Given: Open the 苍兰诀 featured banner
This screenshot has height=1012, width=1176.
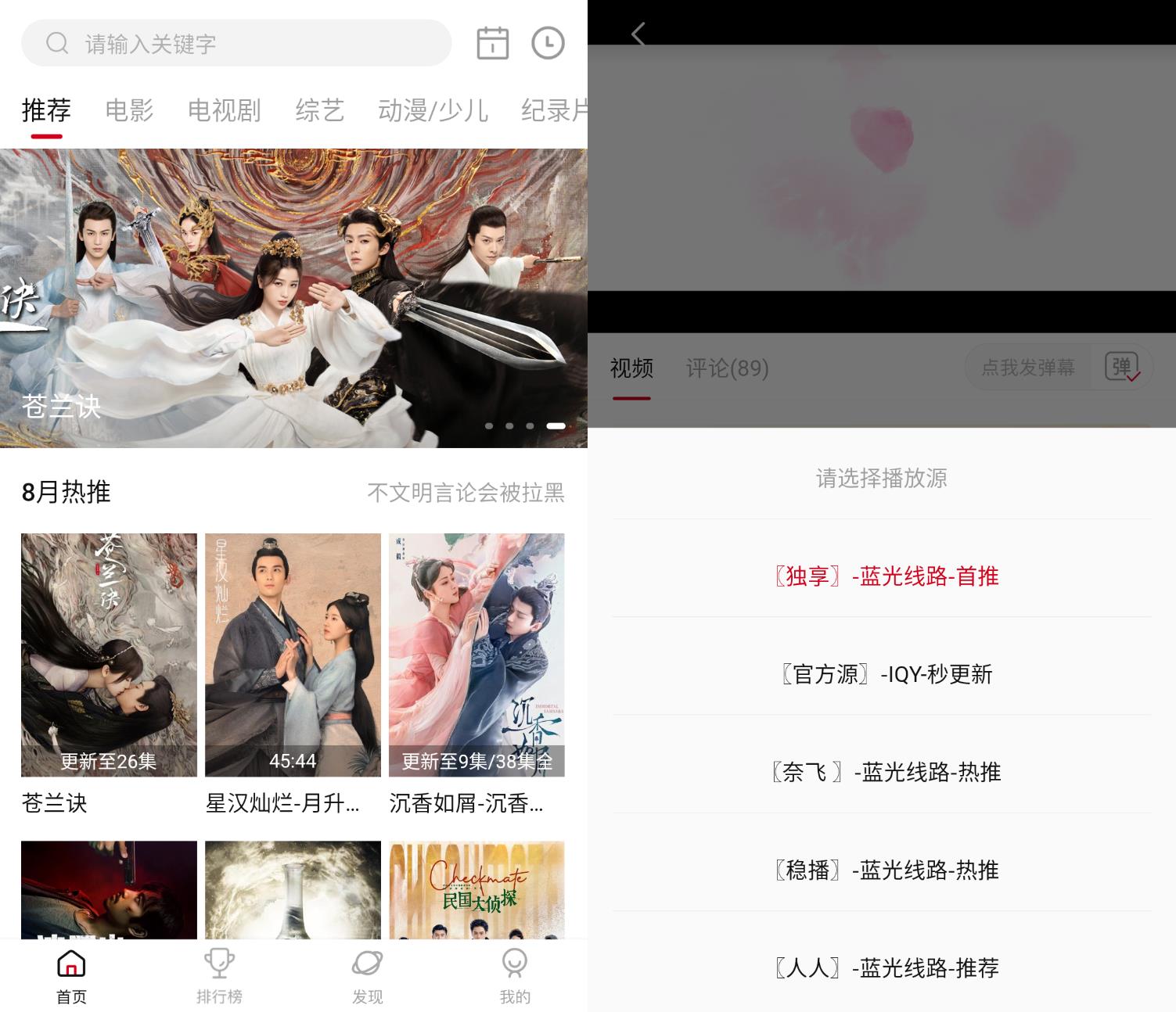Looking at the screenshot, I should tap(293, 297).
